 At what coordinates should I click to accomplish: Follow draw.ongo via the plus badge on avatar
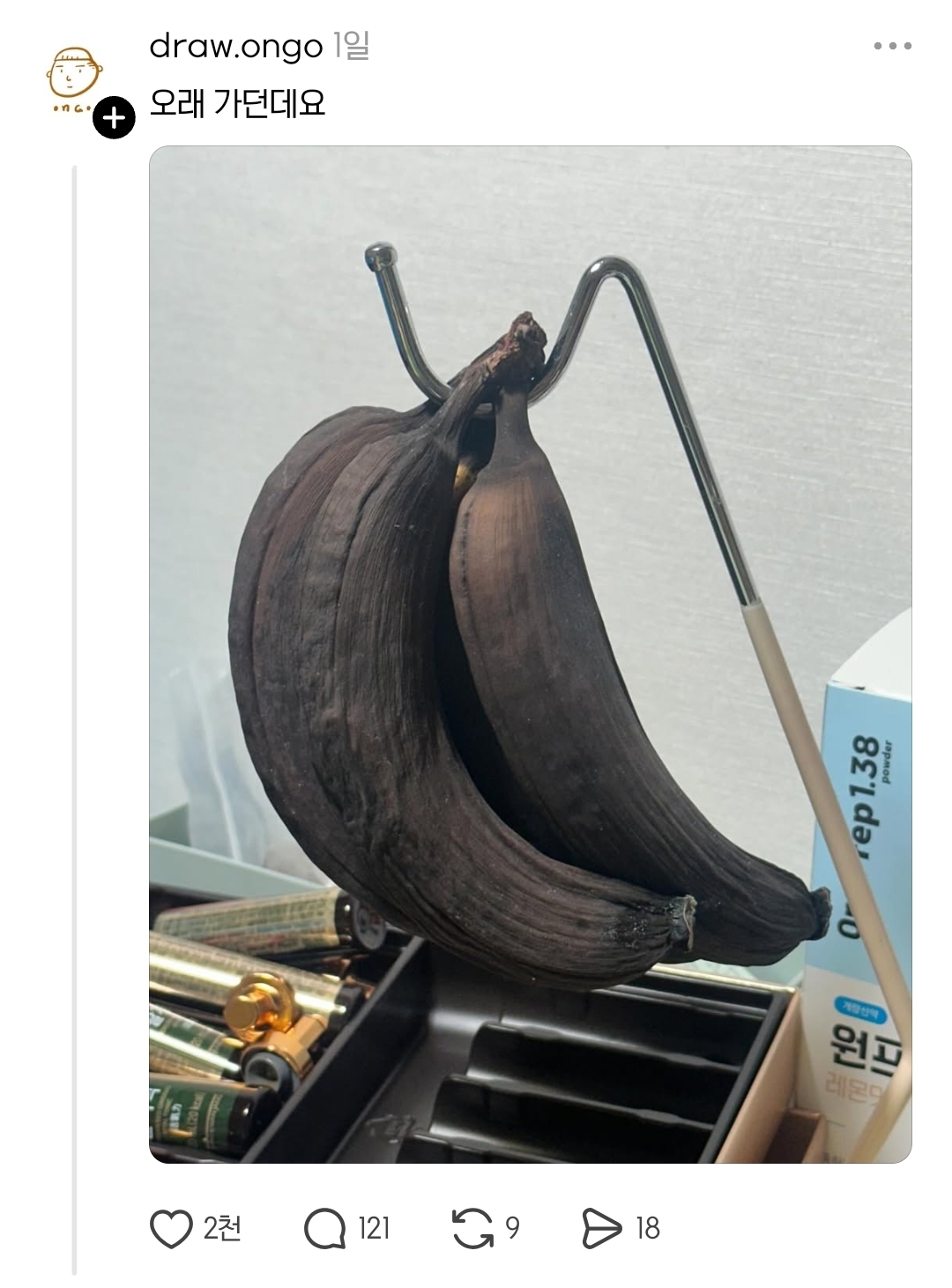[112, 115]
